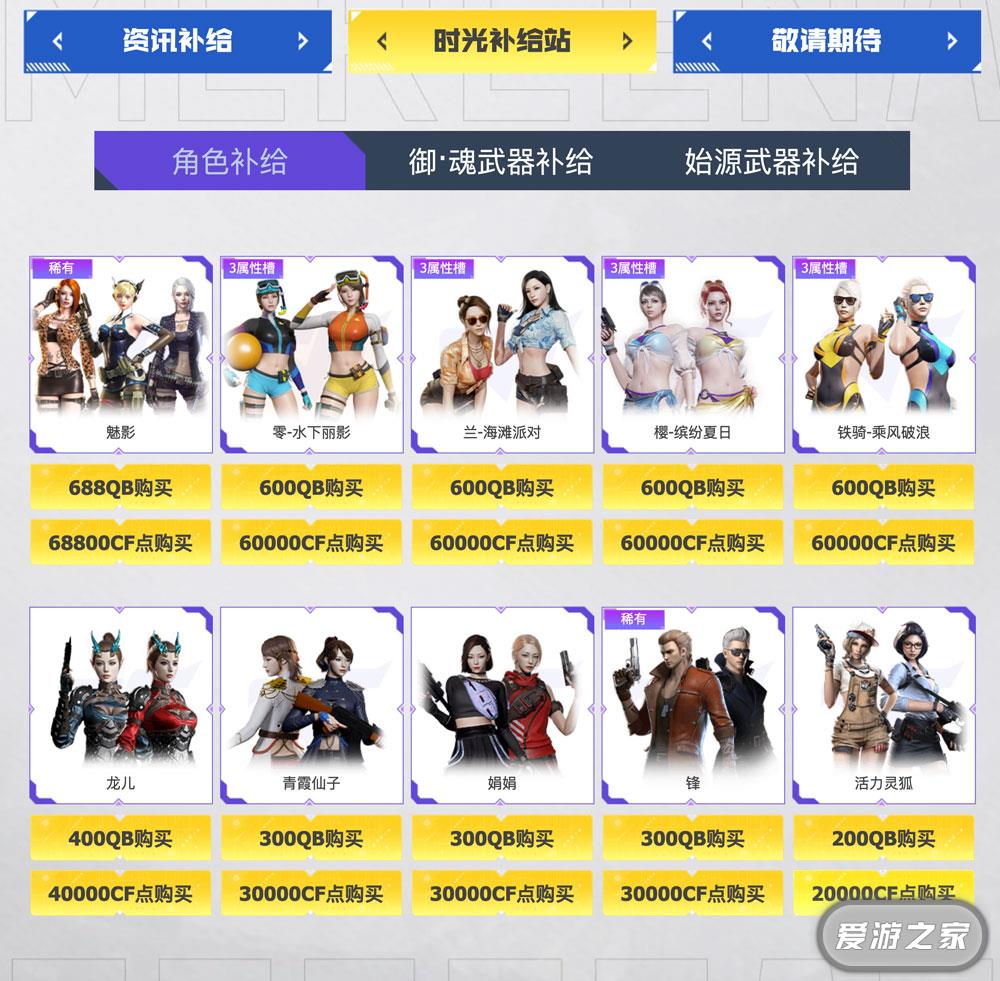Switch to 御·魂武器补给 category
Screen dimensions: 1000x981
coord(501,161)
